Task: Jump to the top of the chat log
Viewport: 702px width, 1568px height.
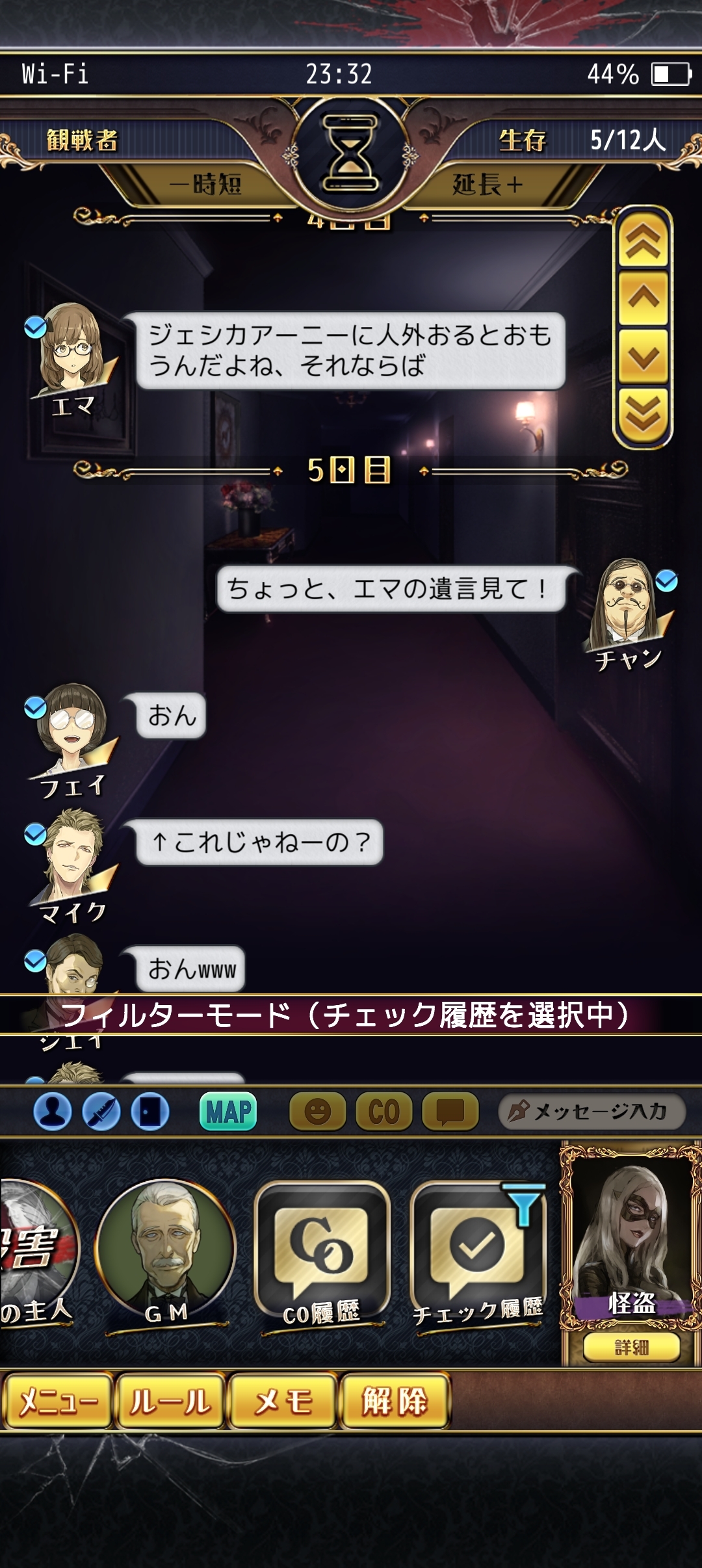Action: tap(643, 241)
